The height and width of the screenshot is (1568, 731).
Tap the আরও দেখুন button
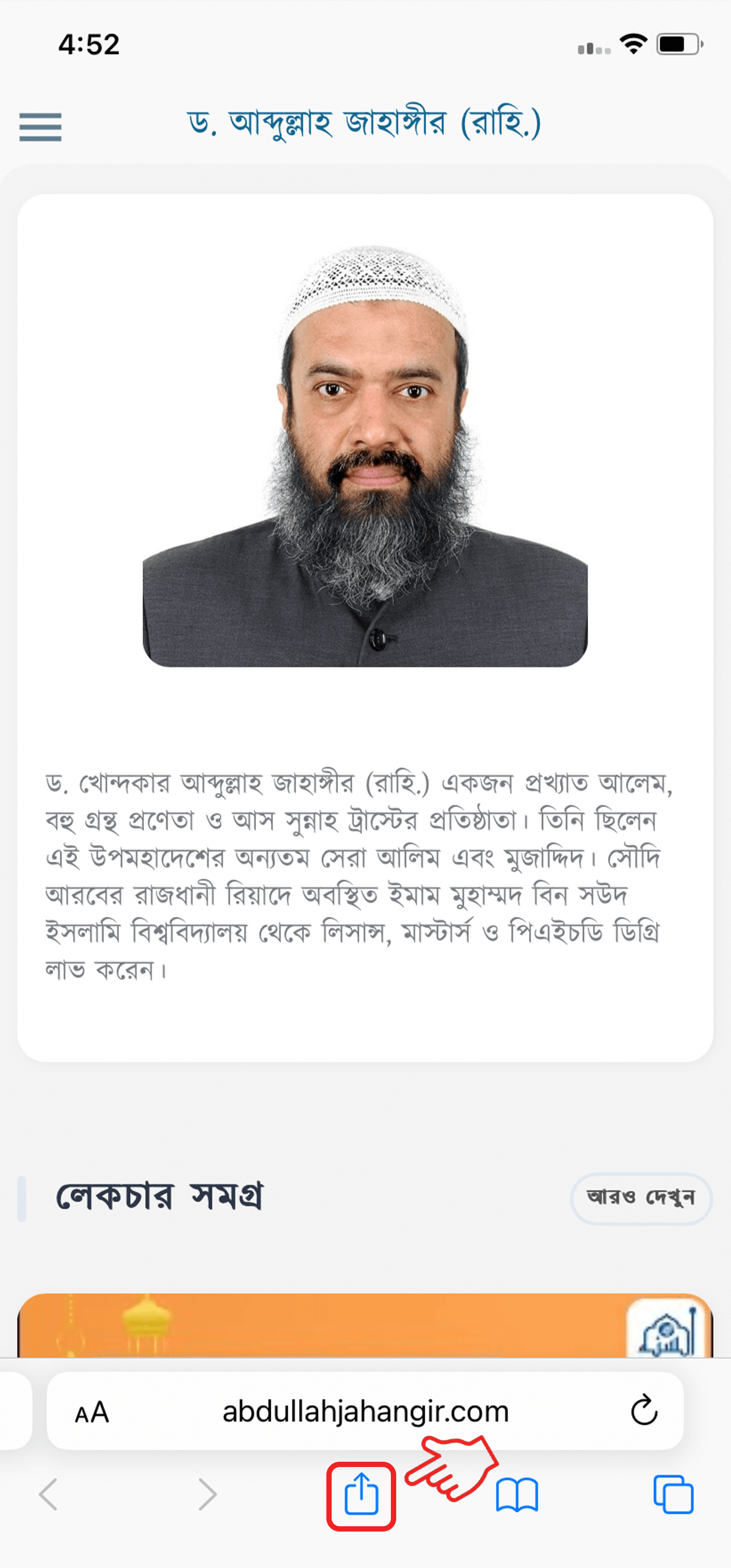[641, 1198]
